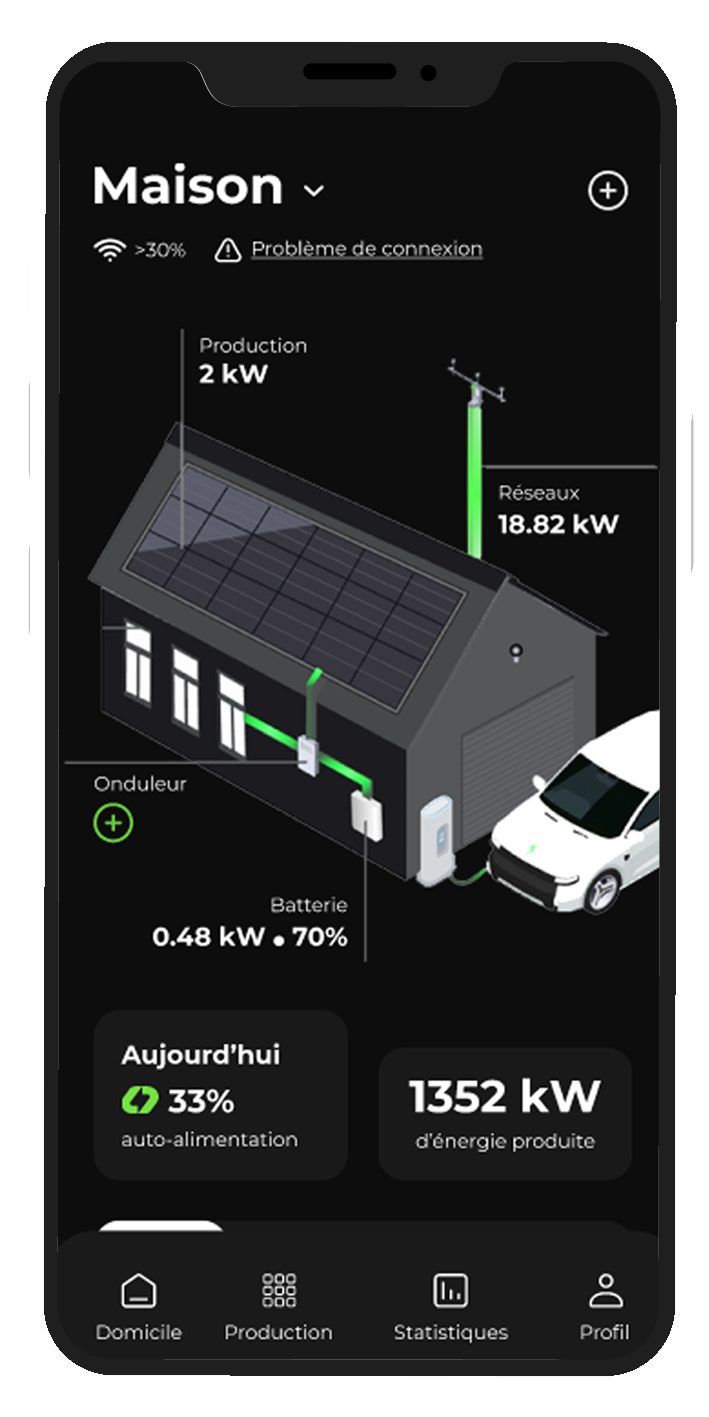Screen dimensions: 709x1417
Task: Go to the Domicile tab
Action: point(138,1306)
